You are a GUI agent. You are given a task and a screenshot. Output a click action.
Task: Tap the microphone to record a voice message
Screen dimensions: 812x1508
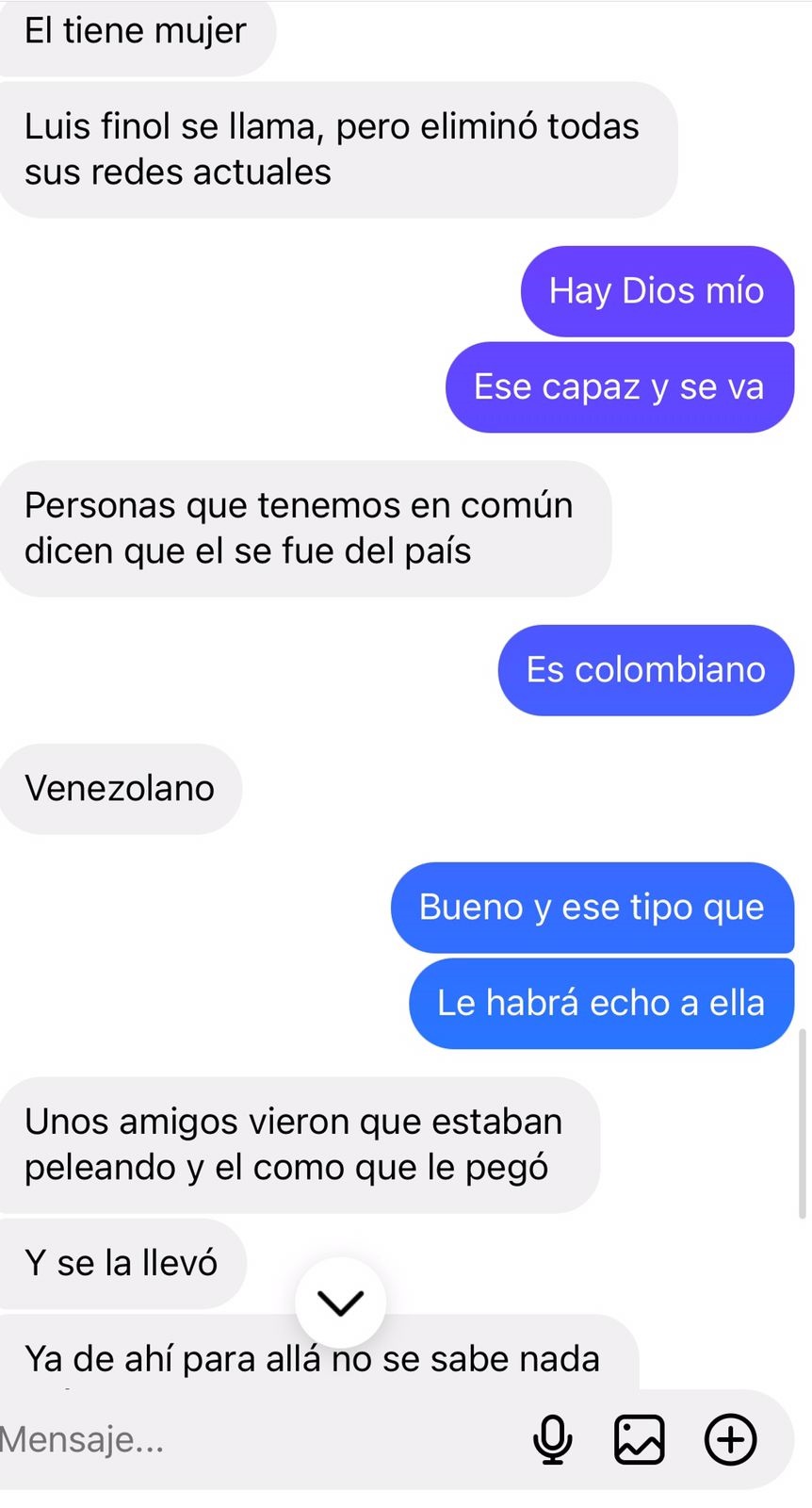[553, 1439]
